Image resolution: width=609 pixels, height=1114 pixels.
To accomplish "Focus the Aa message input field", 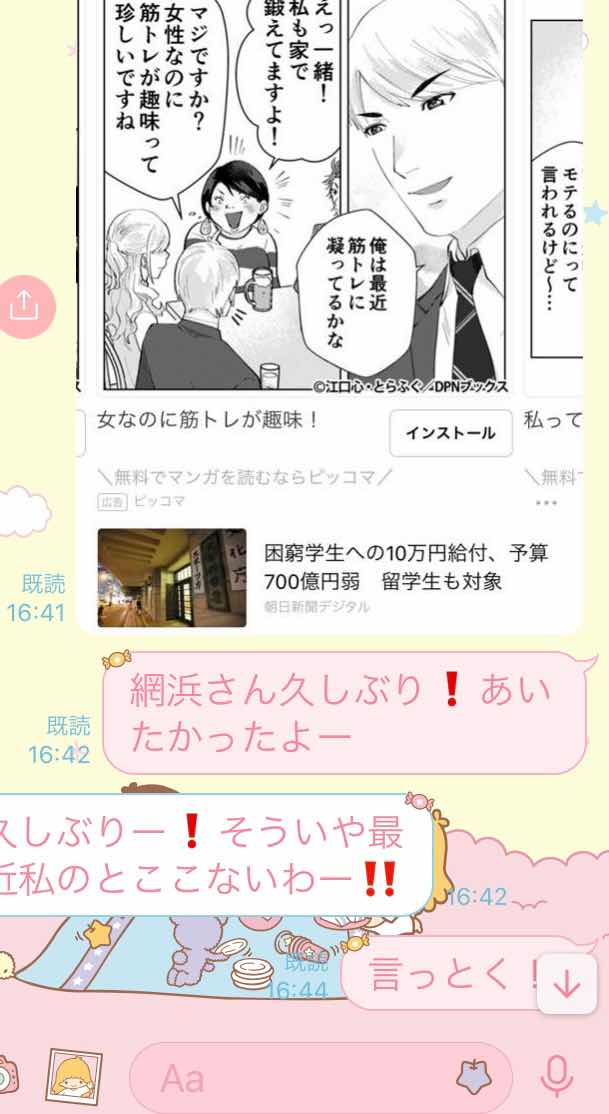I will pos(290,1078).
